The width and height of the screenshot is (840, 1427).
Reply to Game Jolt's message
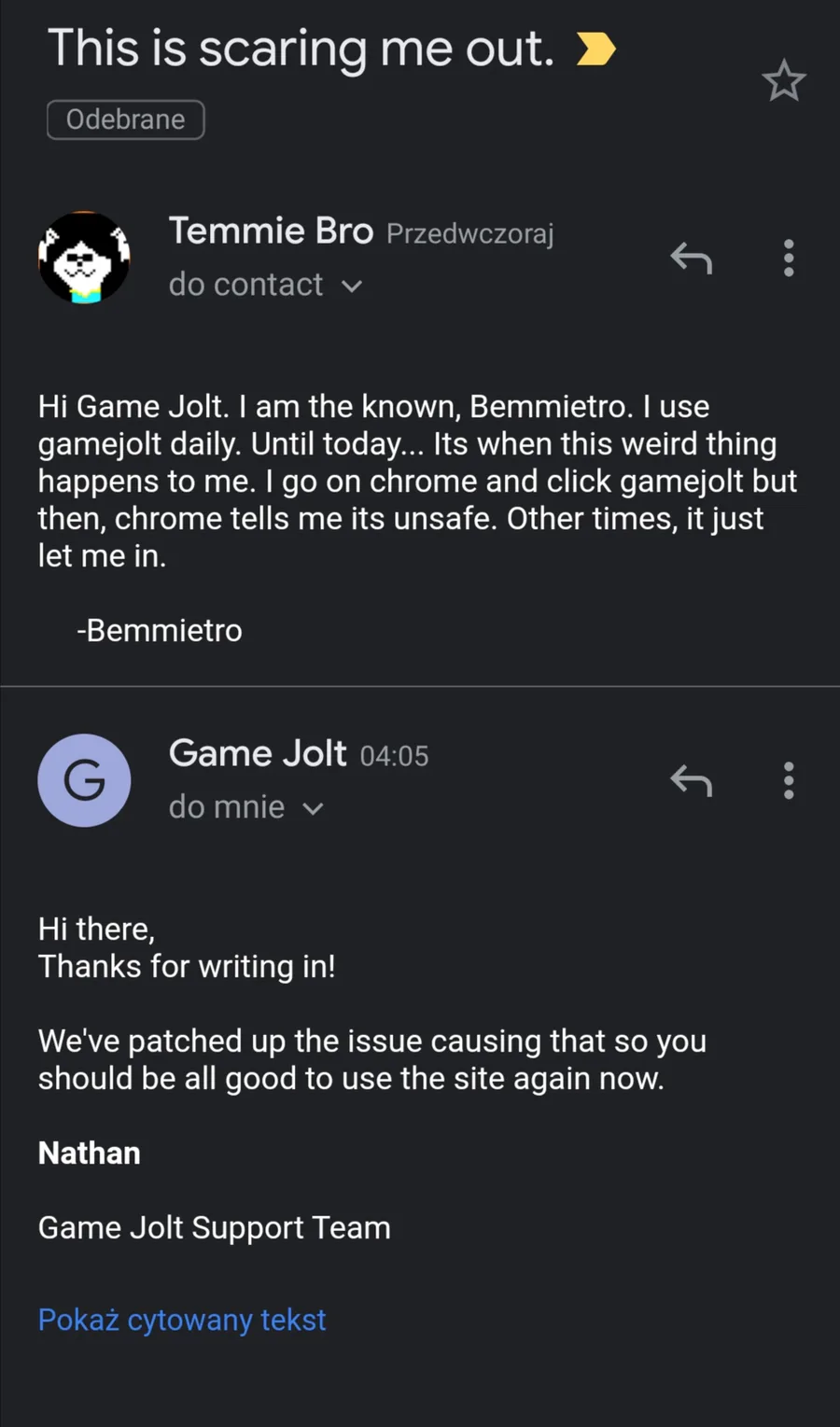click(692, 780)
